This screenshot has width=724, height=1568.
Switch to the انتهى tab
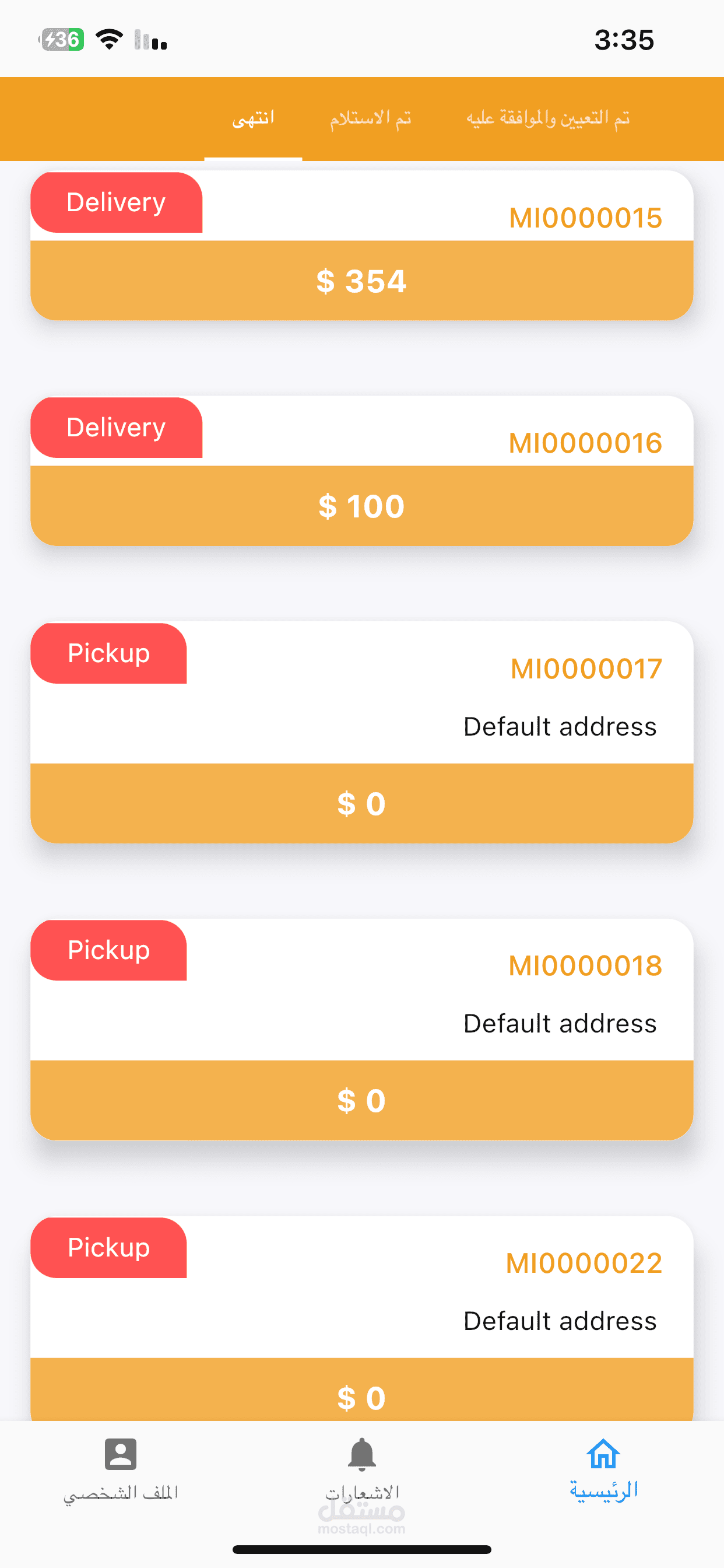click(x=253, y=118)
